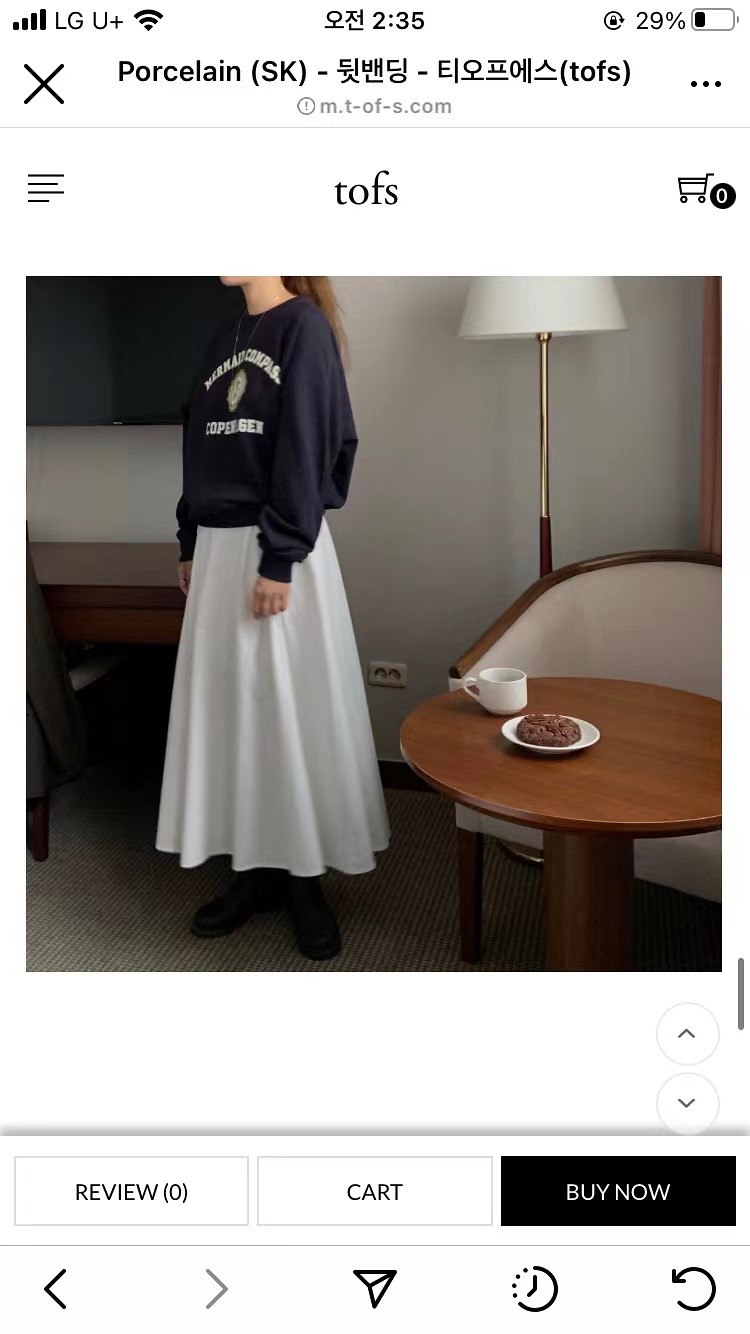Open the Porcelain (SK) page title
The height and width of the screenshot is (1334, 750).
click(373, 72)
